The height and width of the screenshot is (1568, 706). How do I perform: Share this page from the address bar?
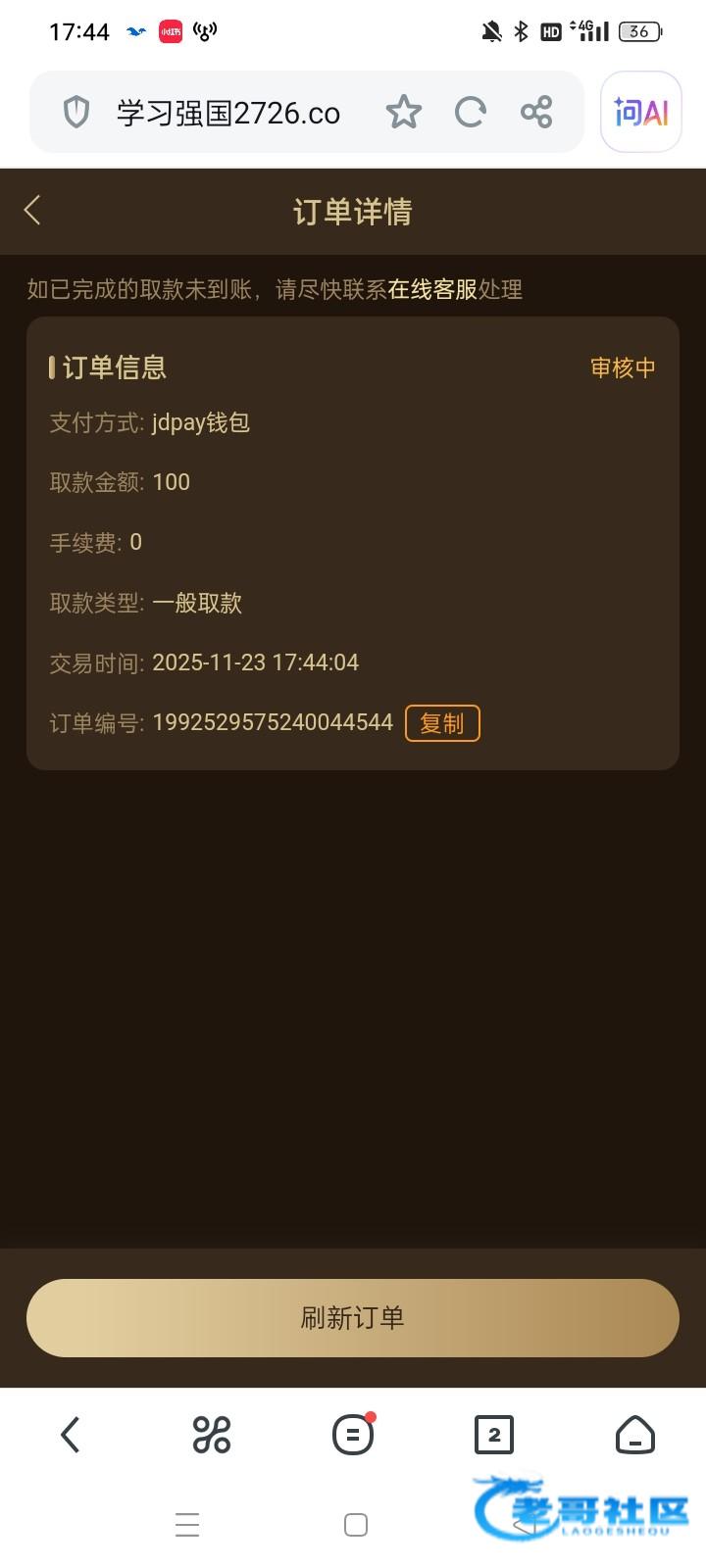(536, 112)
